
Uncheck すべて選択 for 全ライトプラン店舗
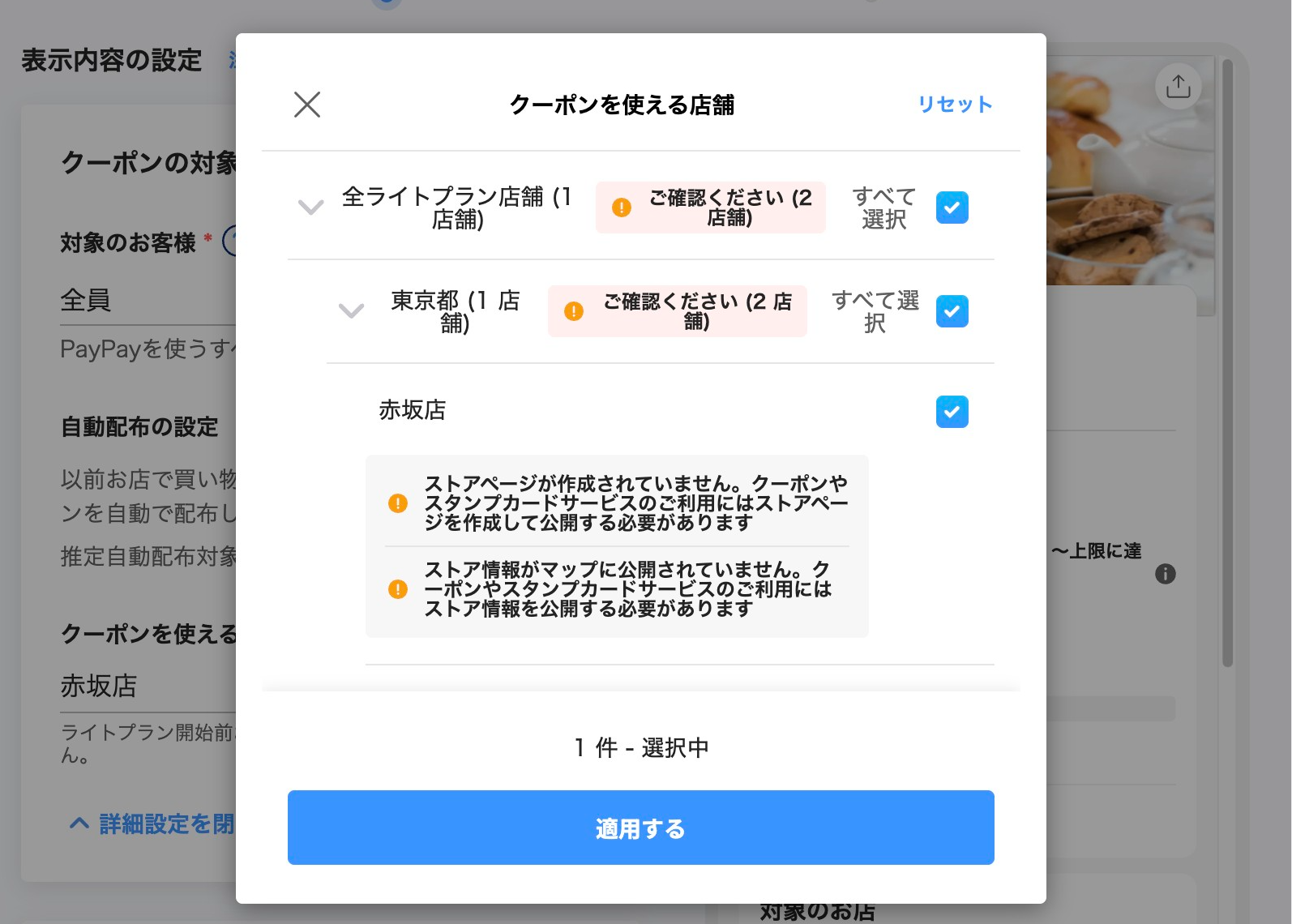point(952,207)
